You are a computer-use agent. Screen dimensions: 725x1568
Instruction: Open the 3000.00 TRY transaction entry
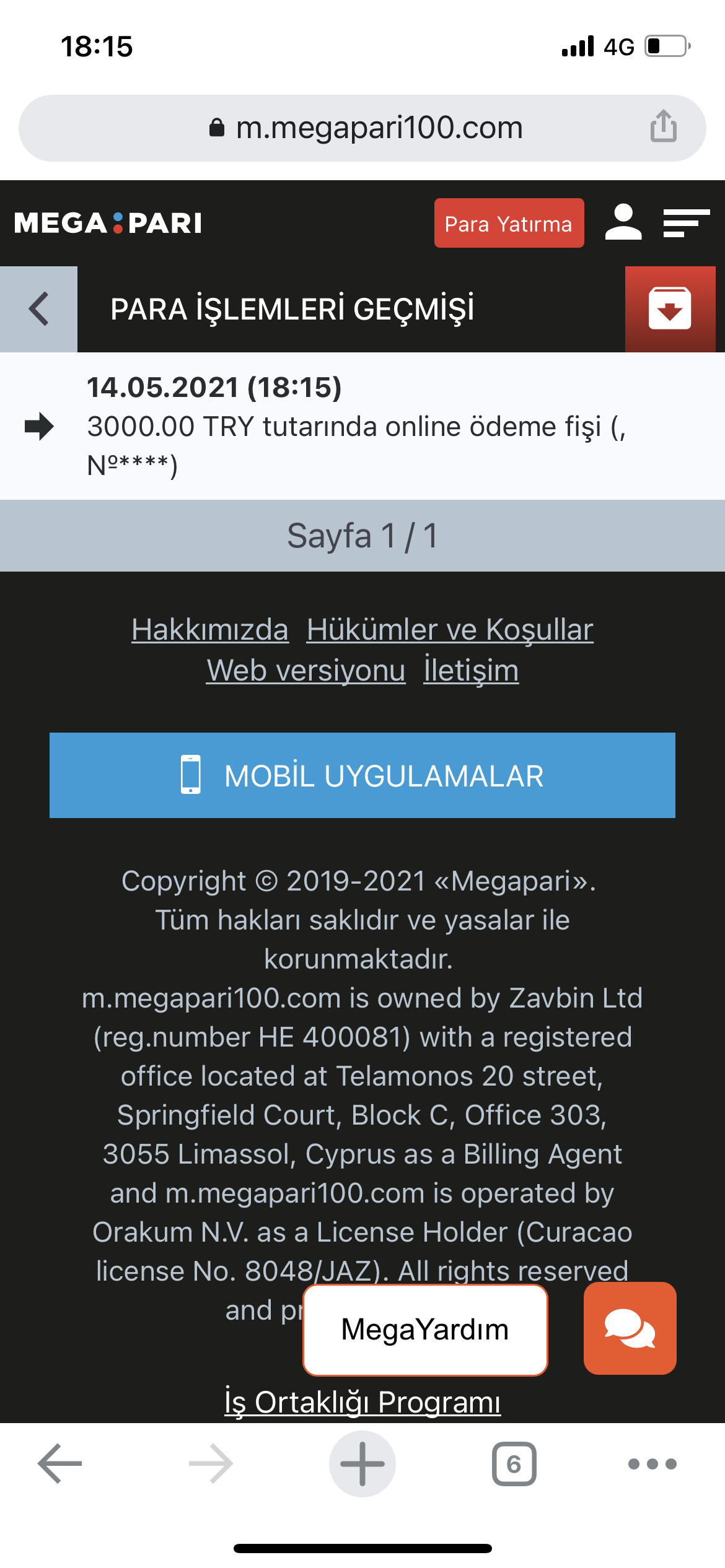362,426
